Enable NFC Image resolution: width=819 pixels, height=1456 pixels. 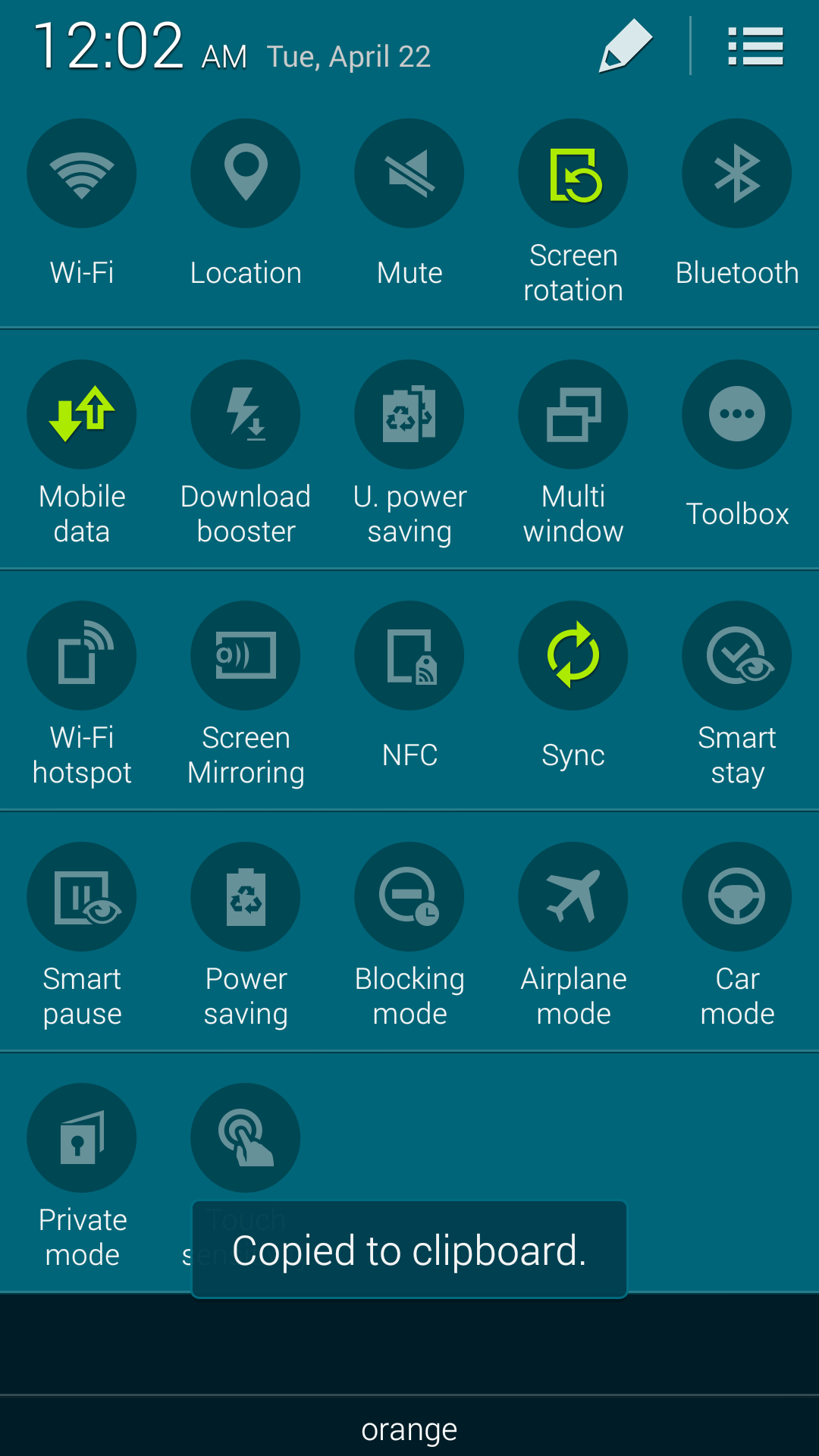(409, 655)
